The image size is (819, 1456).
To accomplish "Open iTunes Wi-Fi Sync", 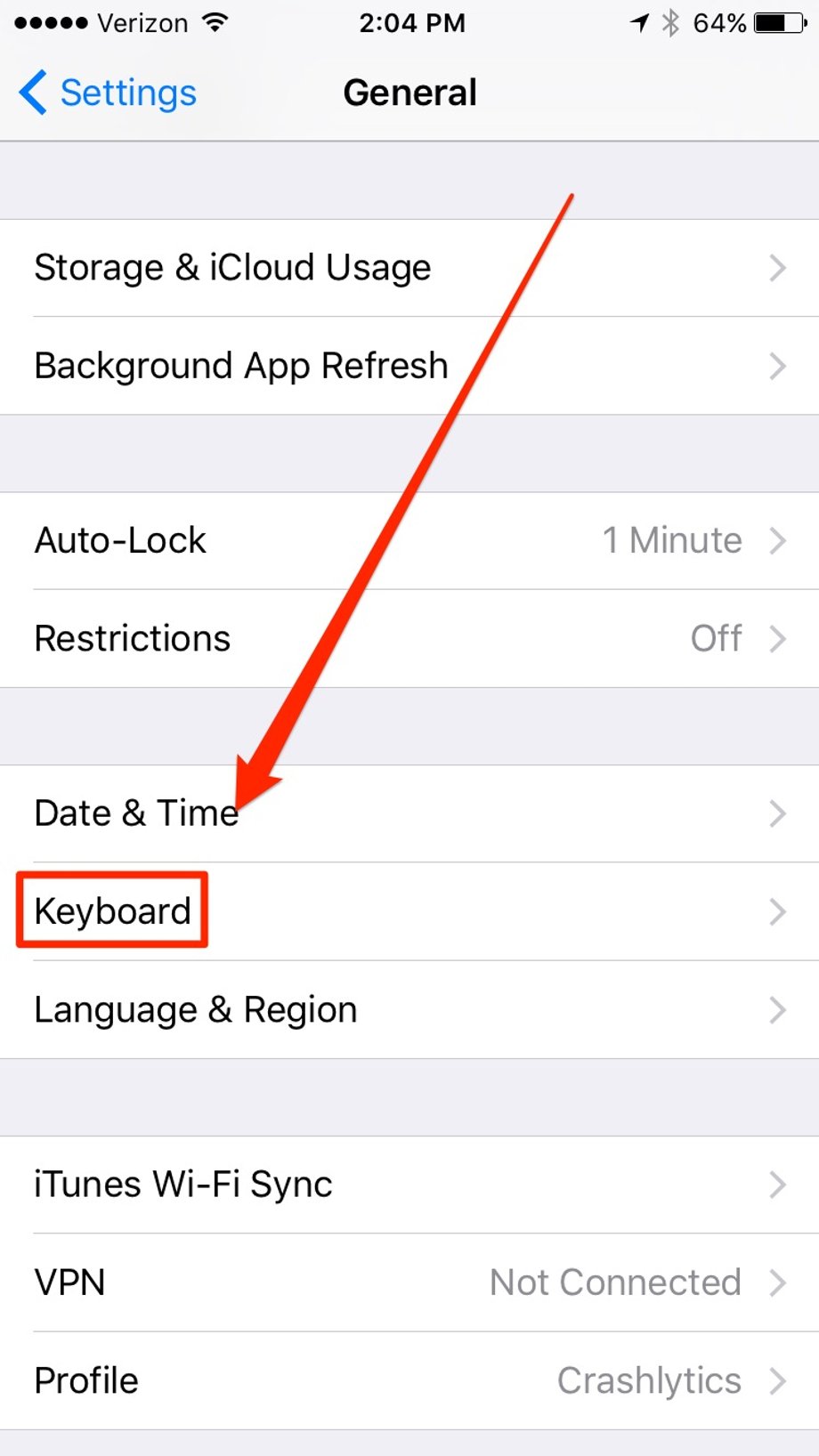I will click(409, 1185).
